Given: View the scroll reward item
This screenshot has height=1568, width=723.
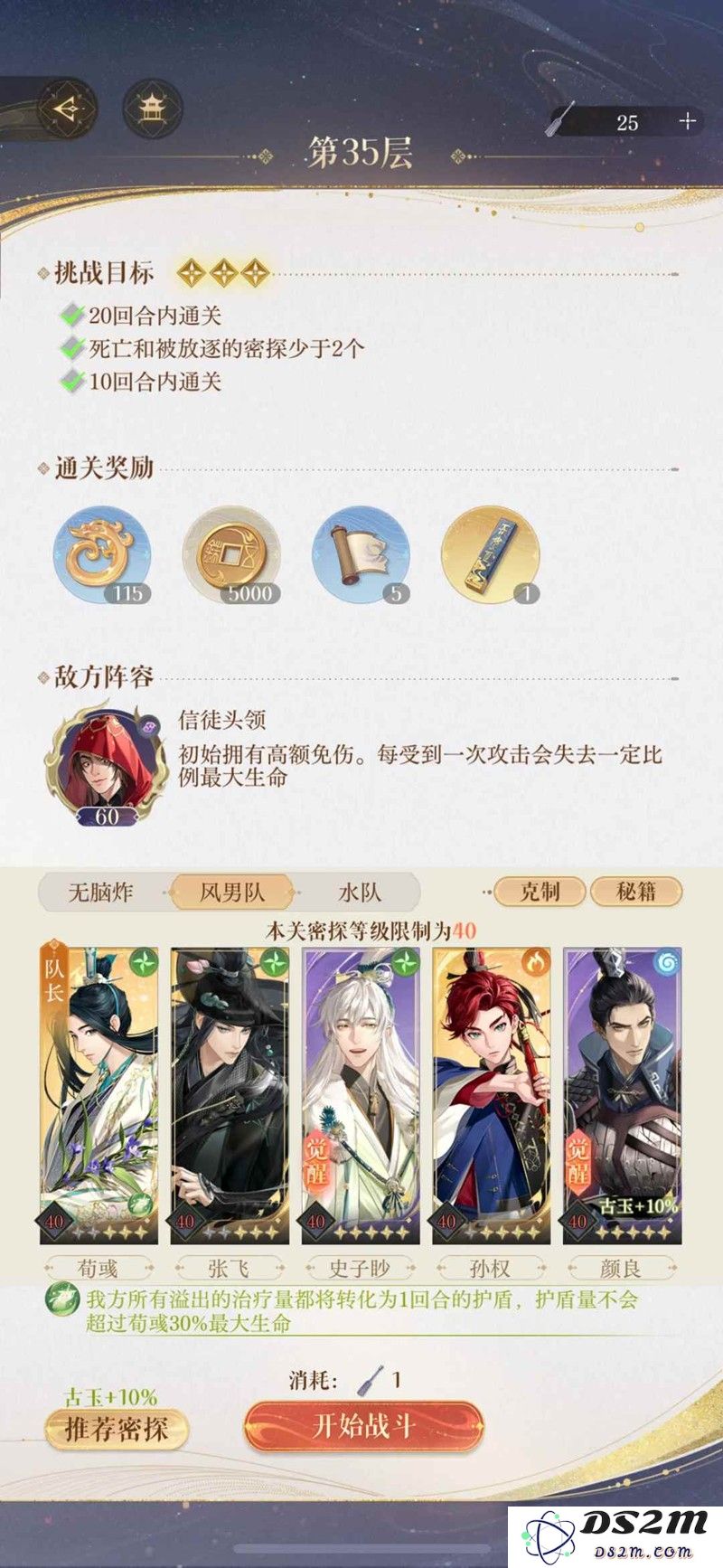Looking at the screenshot, I should pyautogui.click(x=361, y=554).
